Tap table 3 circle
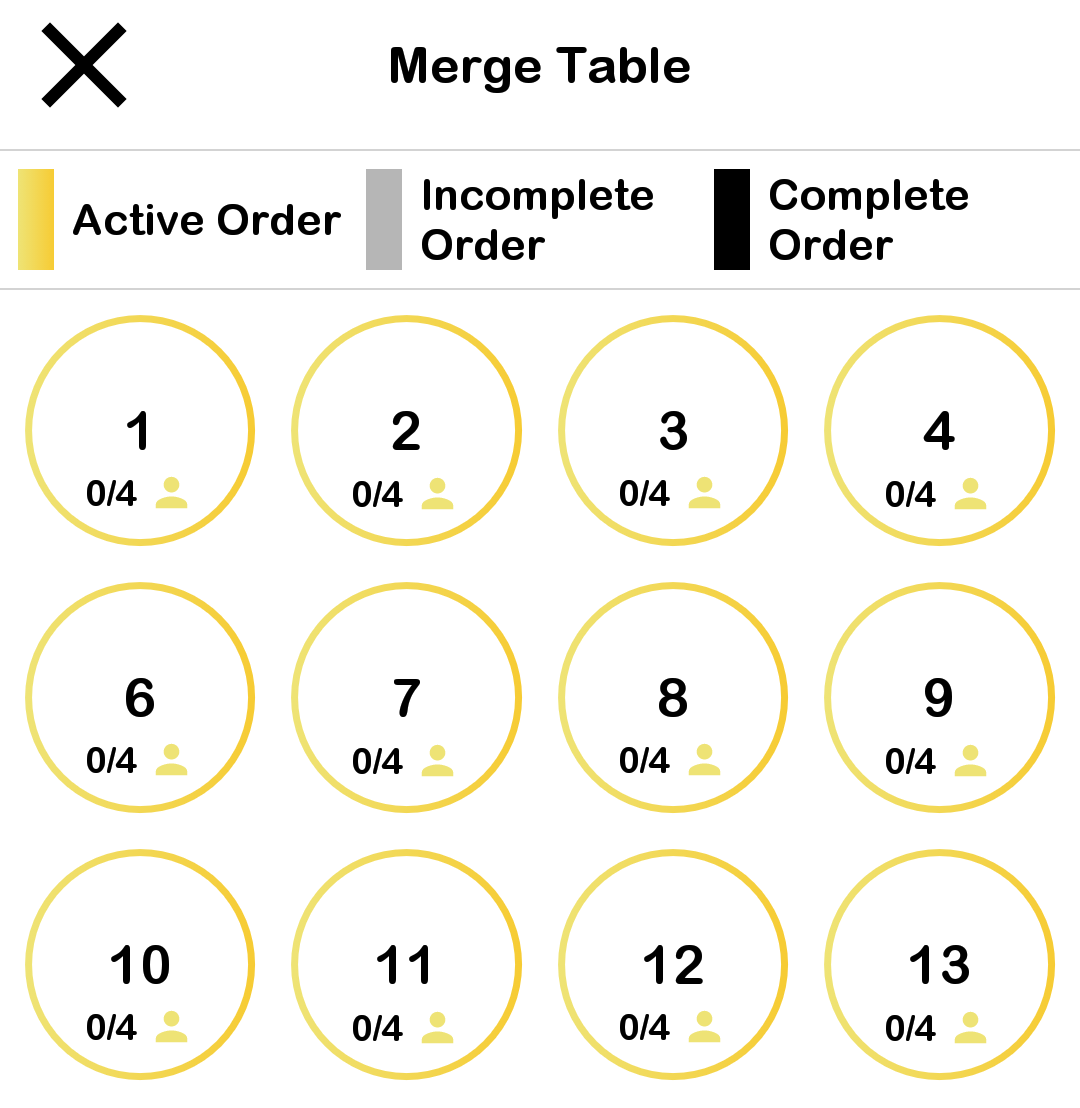Image resolution: width=1080 pixels, height=1108 pixels. pos(673,431)
